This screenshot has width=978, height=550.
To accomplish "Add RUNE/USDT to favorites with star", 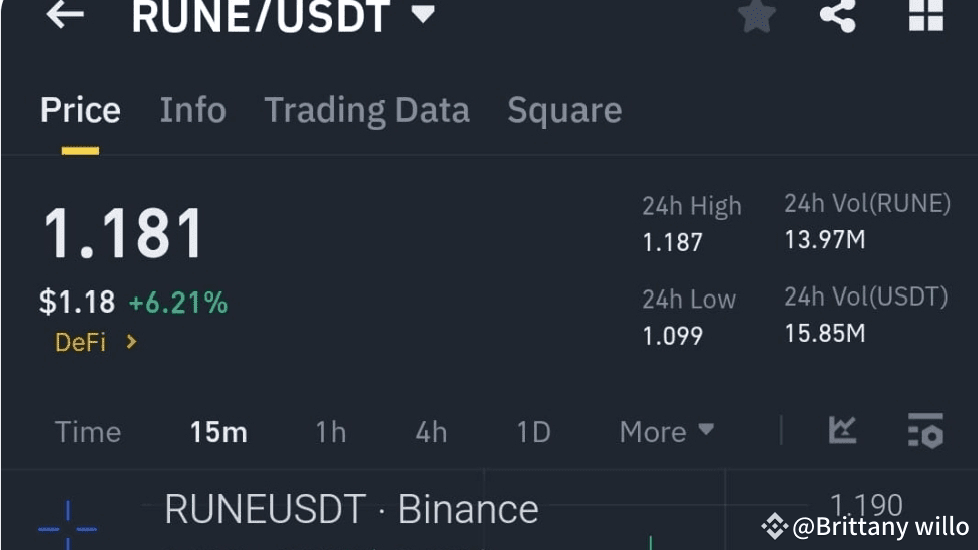I will click(x=757, y=15).
